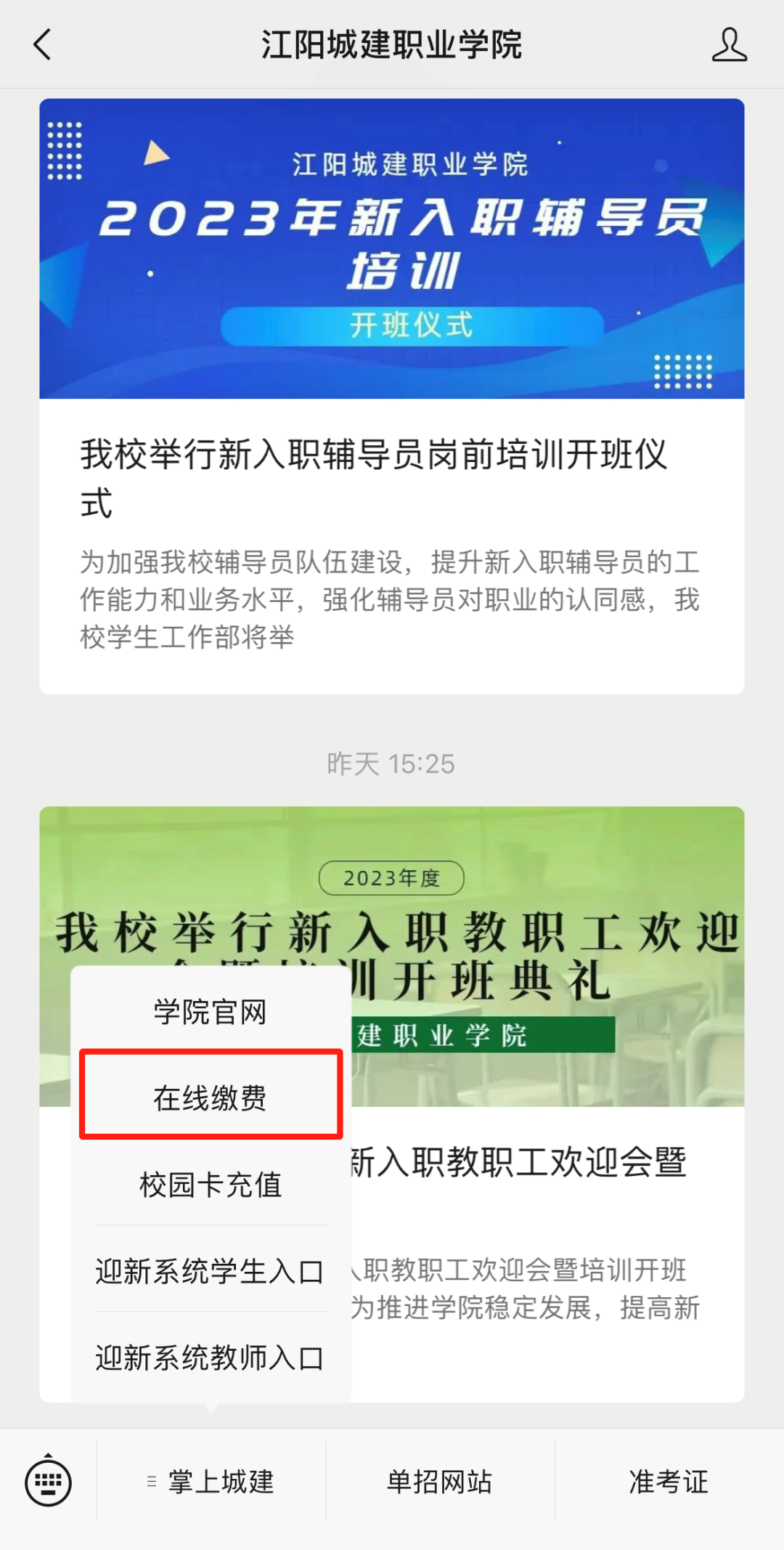Open the 单招网站 bottom menu
The height and width of the screenshot is (1550, 784).
pyautogui.click(x=440, y=1482)
